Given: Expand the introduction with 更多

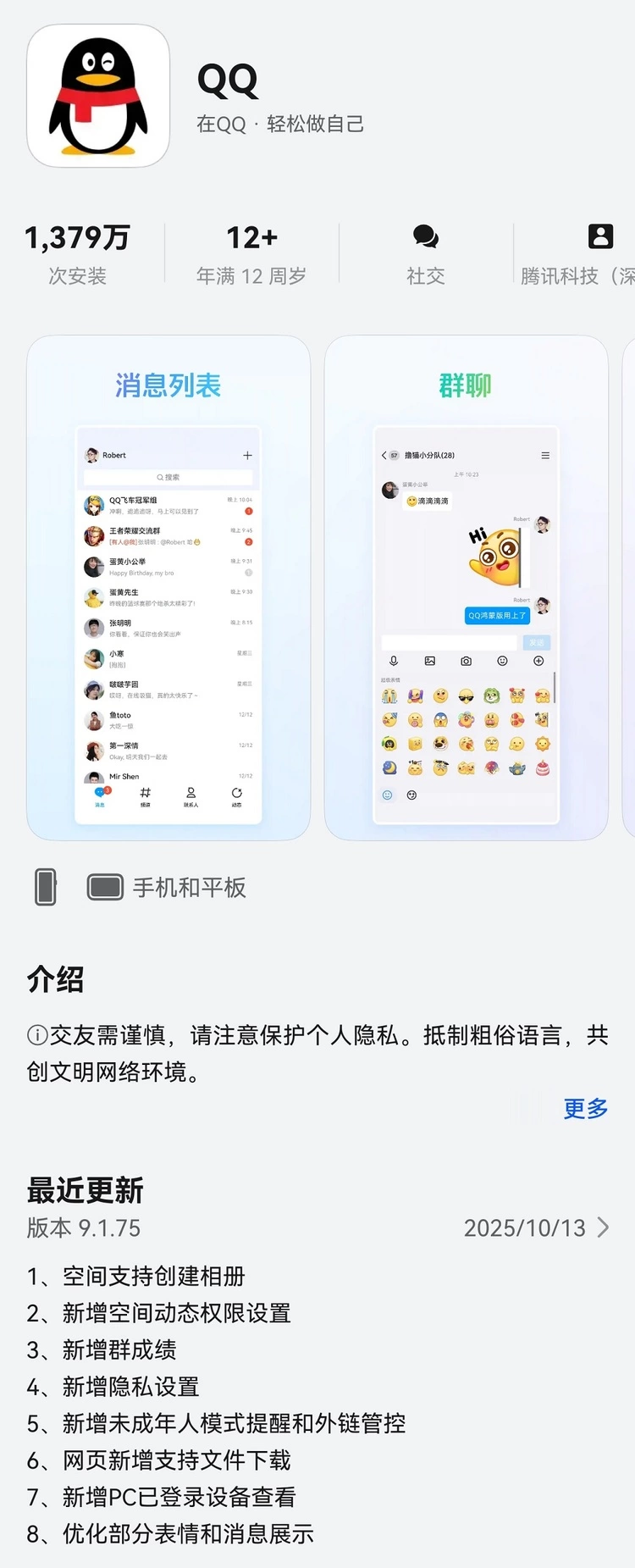Looking at the screenshot, I should pyautogui.click(x=585, y=1108).
